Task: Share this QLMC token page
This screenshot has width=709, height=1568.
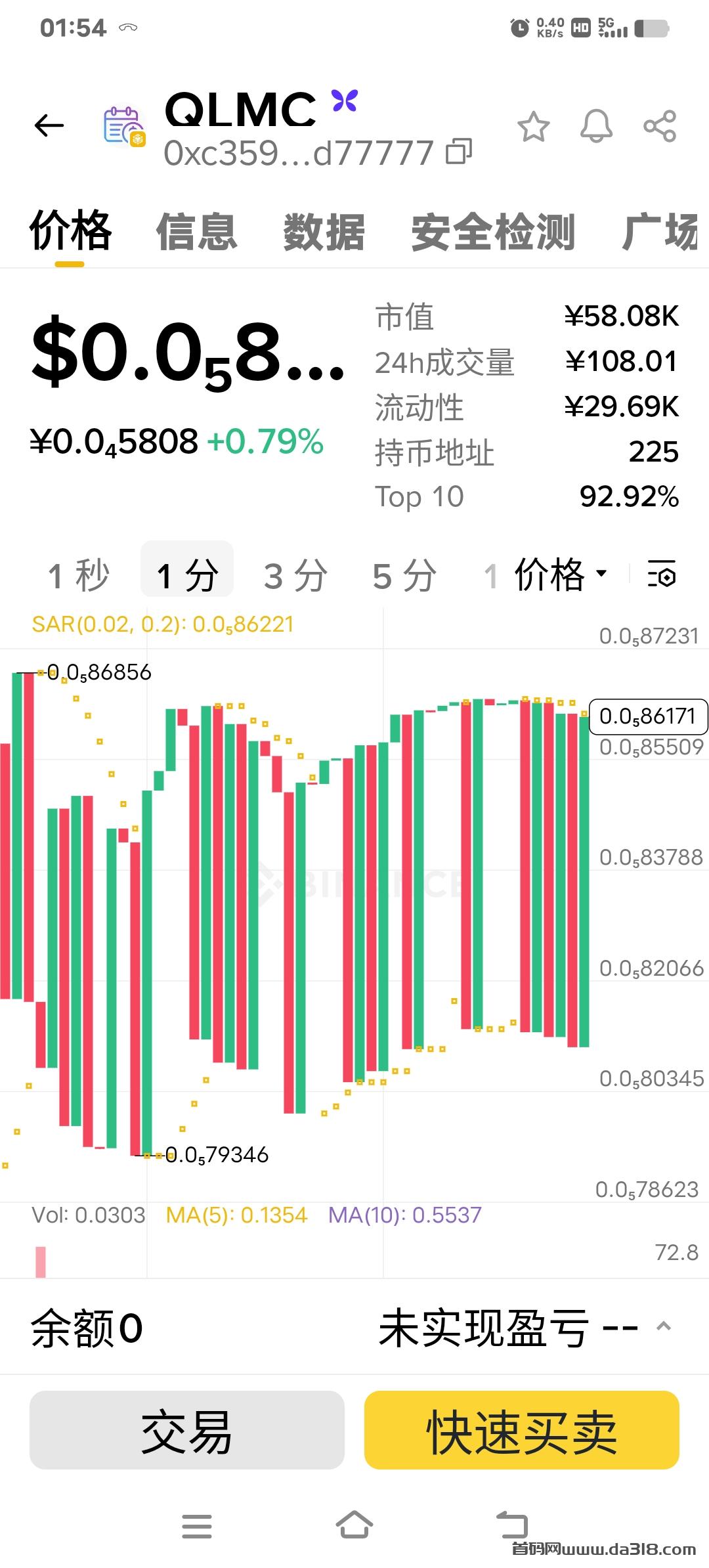Action: click(x=660, y=126)
